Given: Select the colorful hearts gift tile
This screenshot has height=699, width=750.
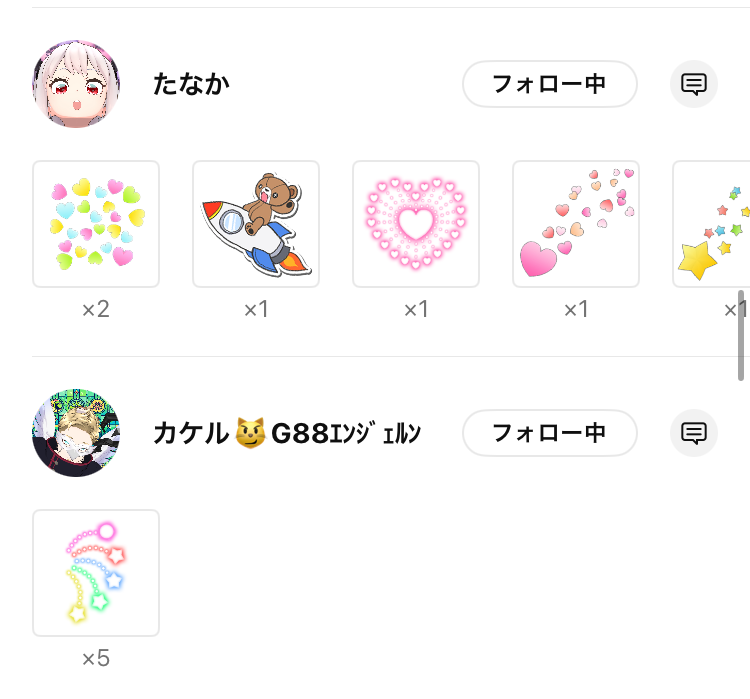Looking at the screenshot, I should click(x=96, y=224).
